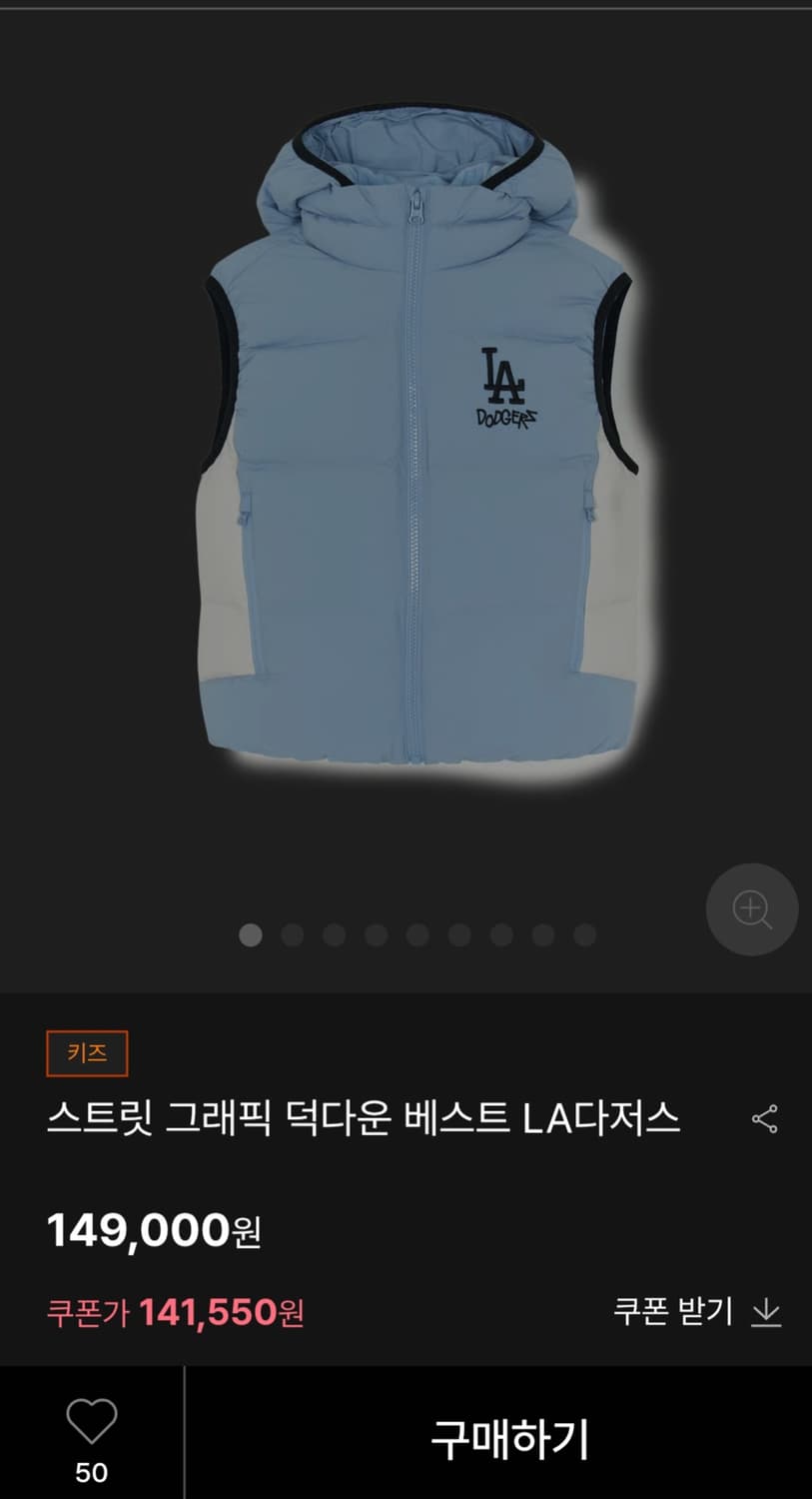
Task: Select the last carousel pagination dot
Action: tap(583, 937)
